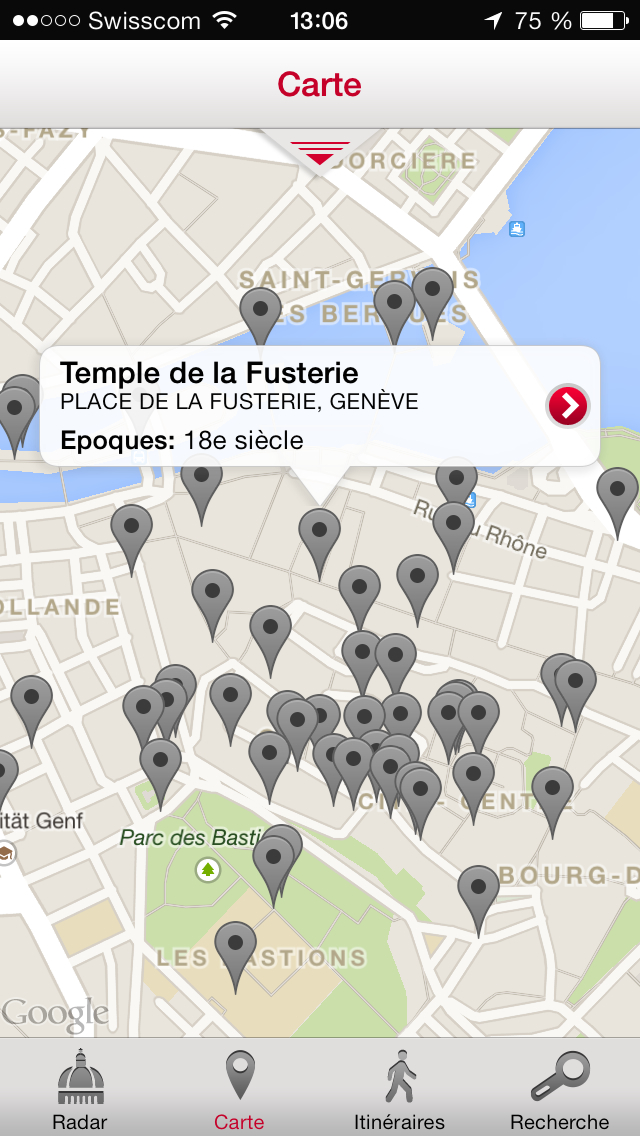Image resolution: width=640 pixels, height=1136 pixels.
Task: Tap the pin beside Rue du Rhône
Action: pos(453,526)
